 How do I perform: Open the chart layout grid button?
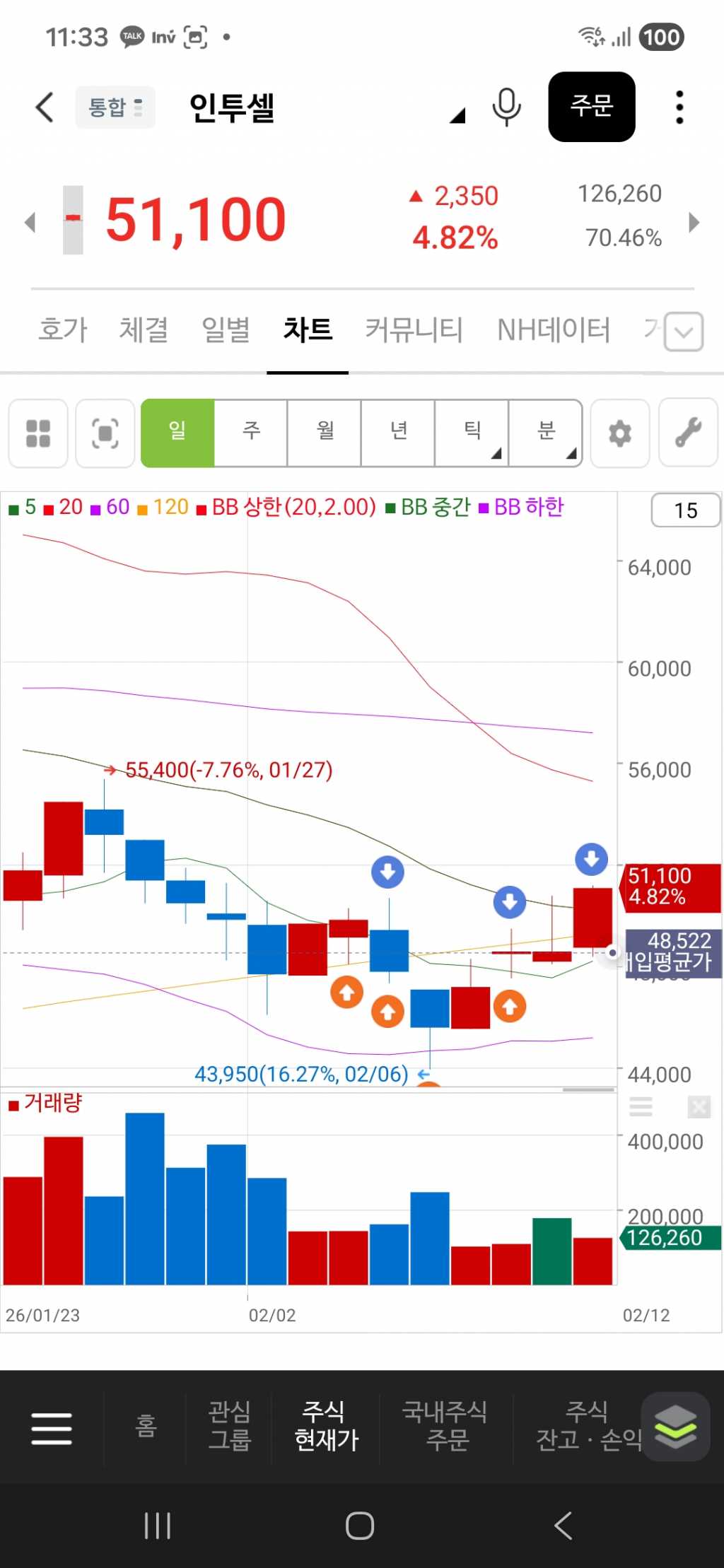38,433
